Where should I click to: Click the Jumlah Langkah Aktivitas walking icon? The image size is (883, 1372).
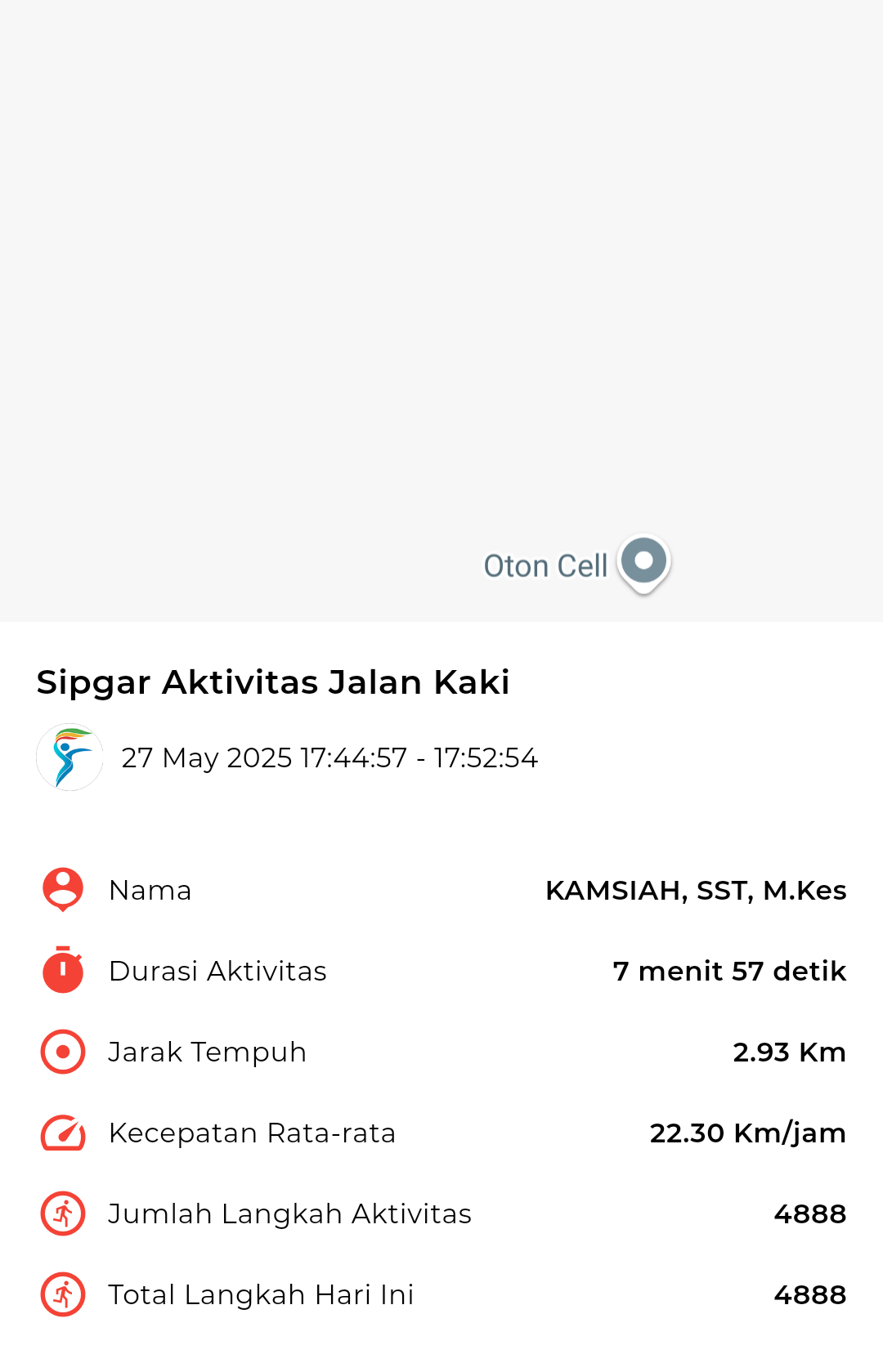(61, 1213)
